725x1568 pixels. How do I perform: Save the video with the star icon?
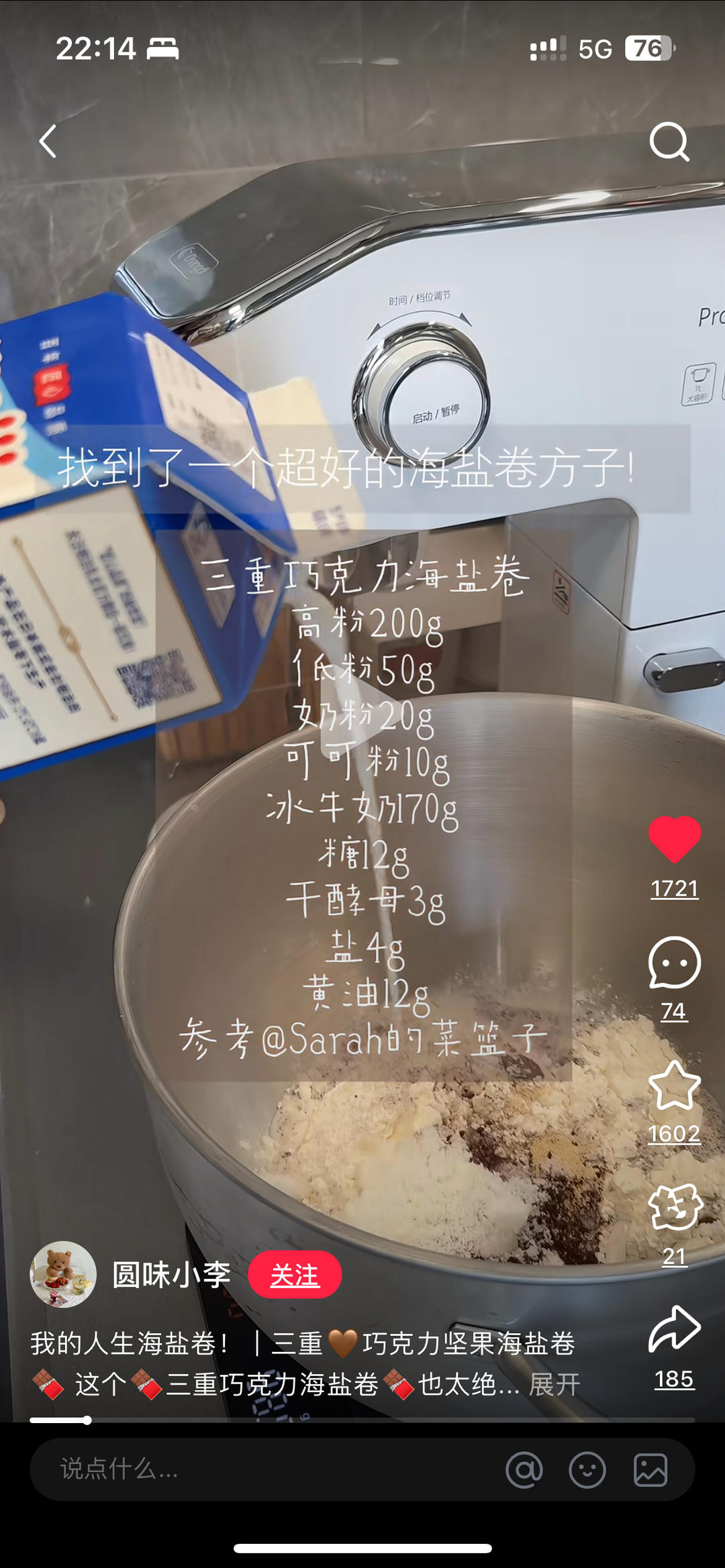(x=674, y=1086)
